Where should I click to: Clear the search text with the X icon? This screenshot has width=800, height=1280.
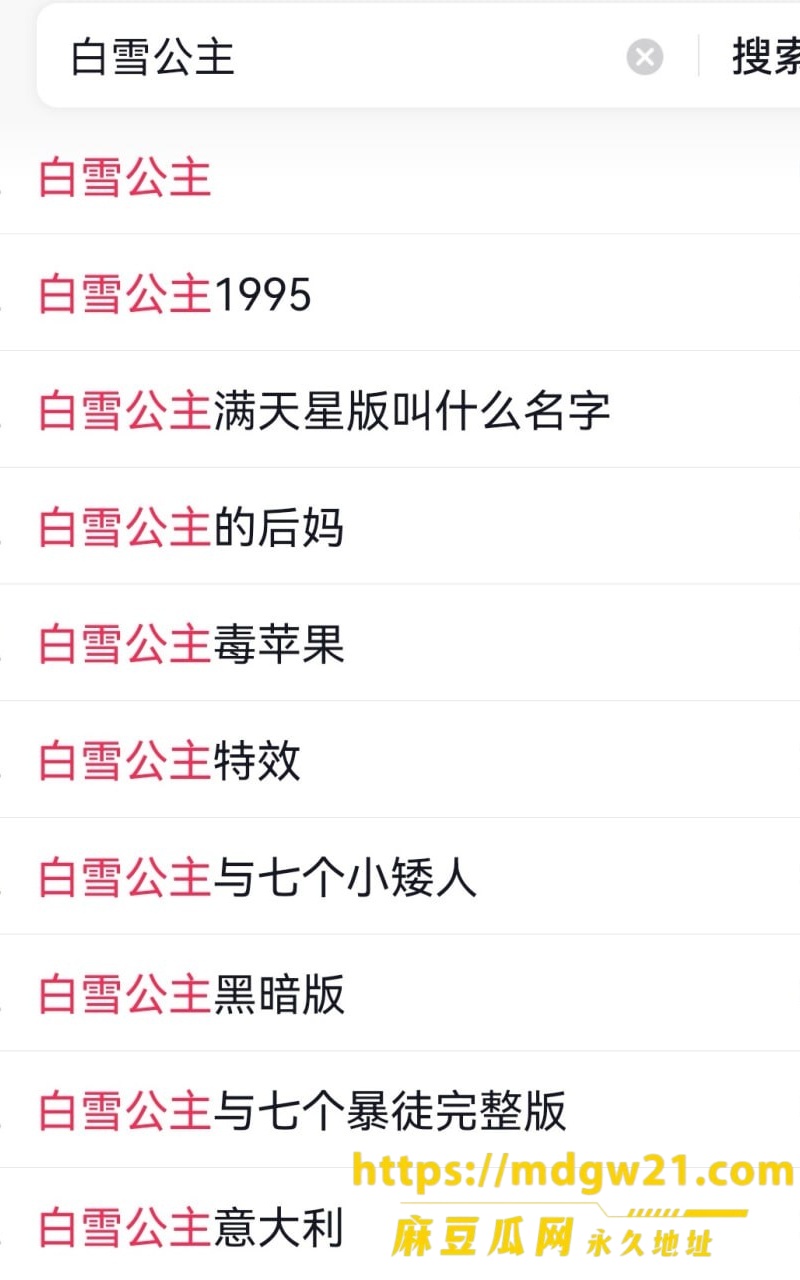645,57
